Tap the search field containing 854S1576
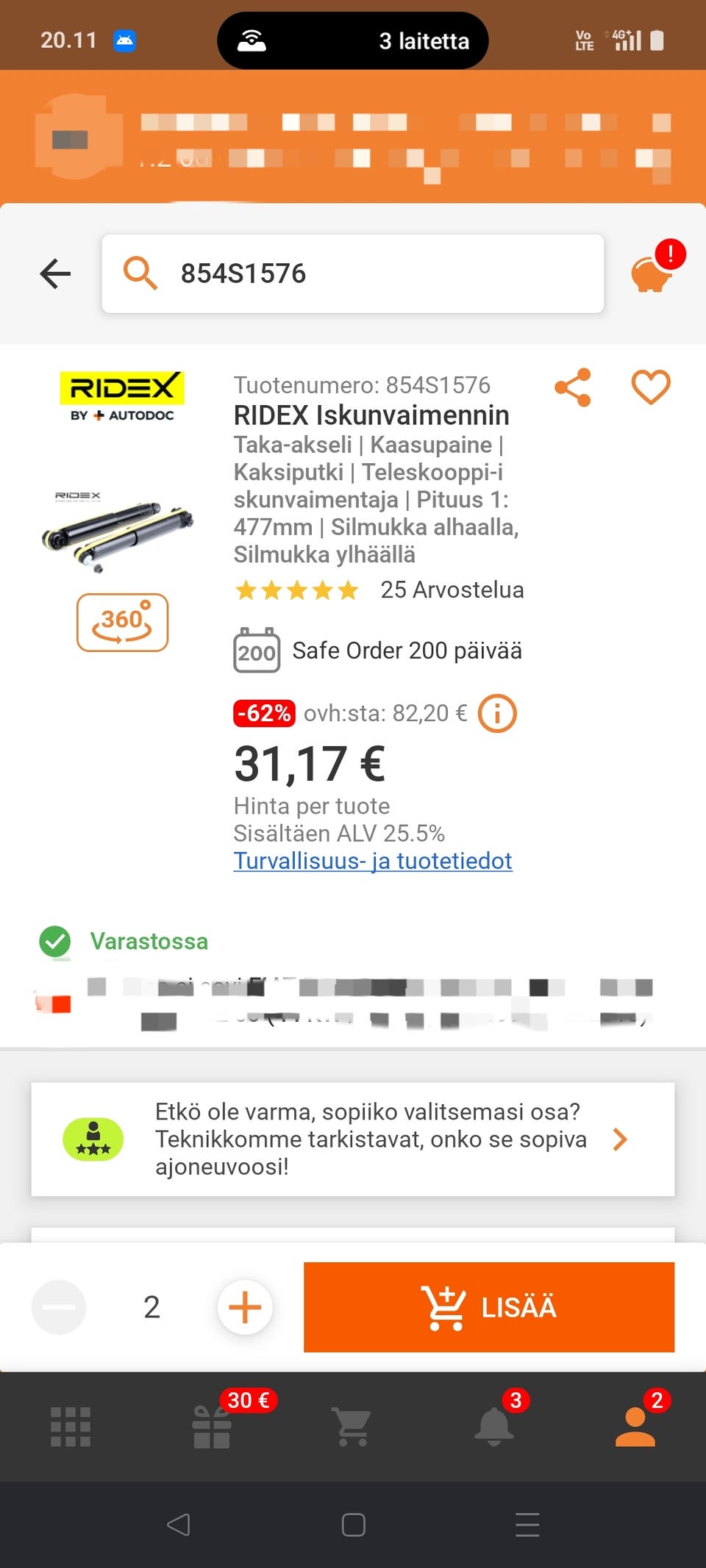This screenshot has width=706, height=1568. [x=353, y=273]
